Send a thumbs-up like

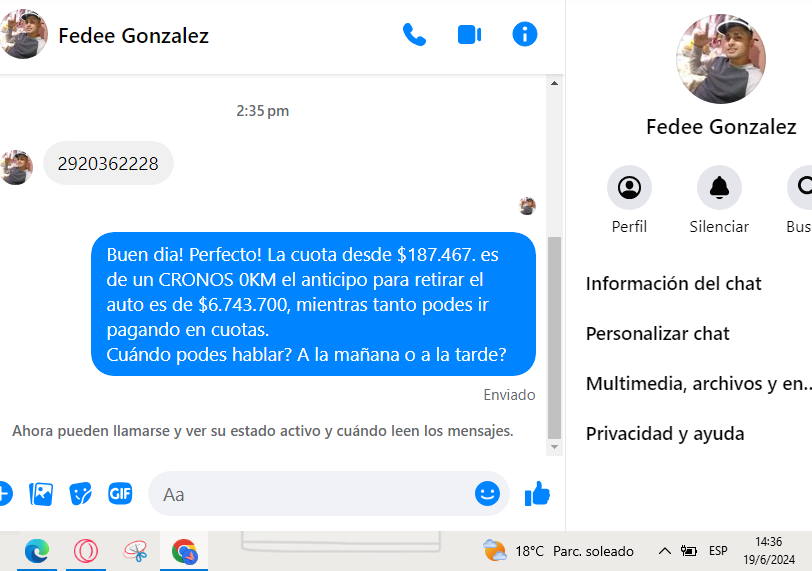(x=537, y=493)
